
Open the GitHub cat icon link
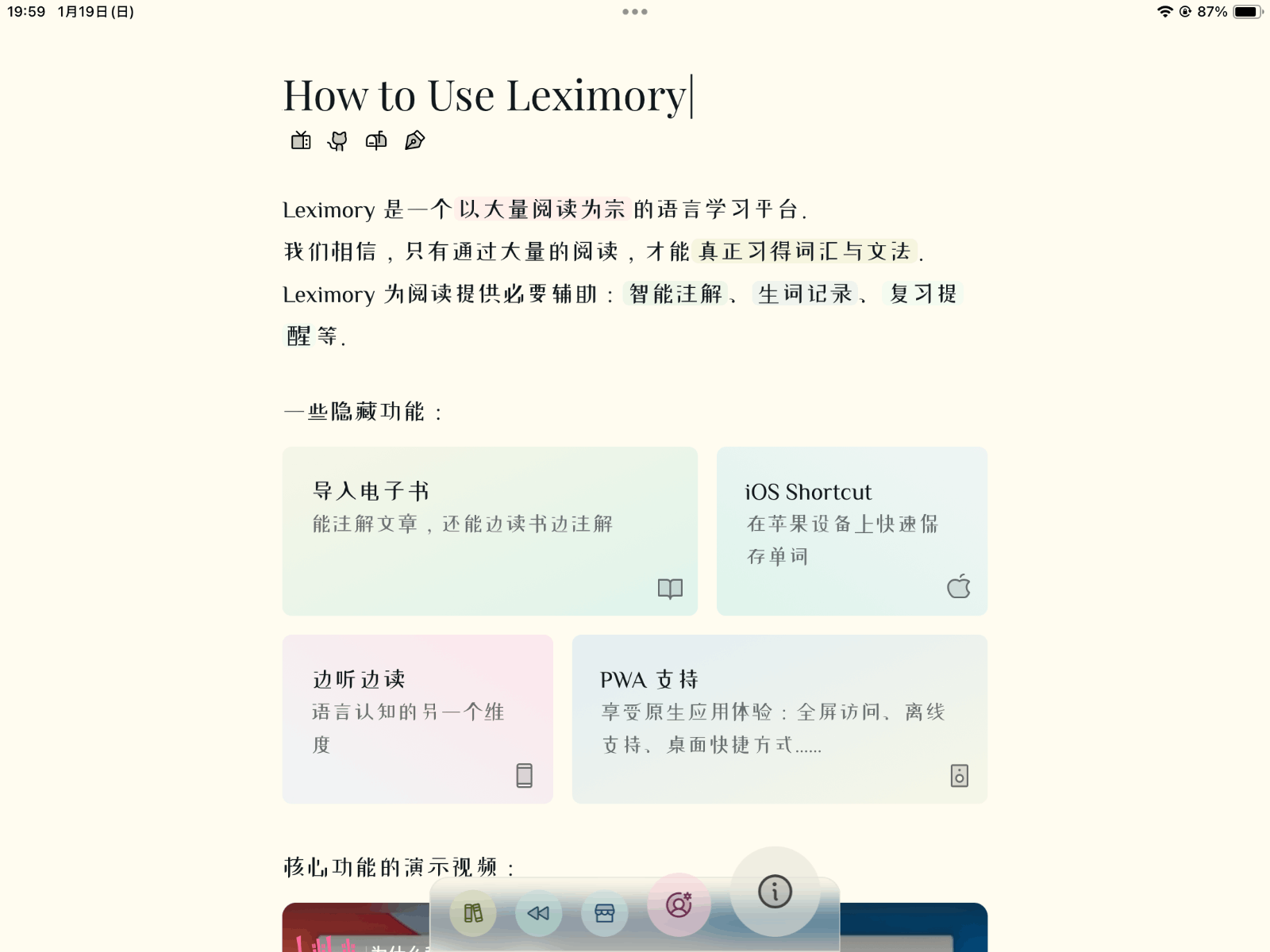click(x=338, y=141)
